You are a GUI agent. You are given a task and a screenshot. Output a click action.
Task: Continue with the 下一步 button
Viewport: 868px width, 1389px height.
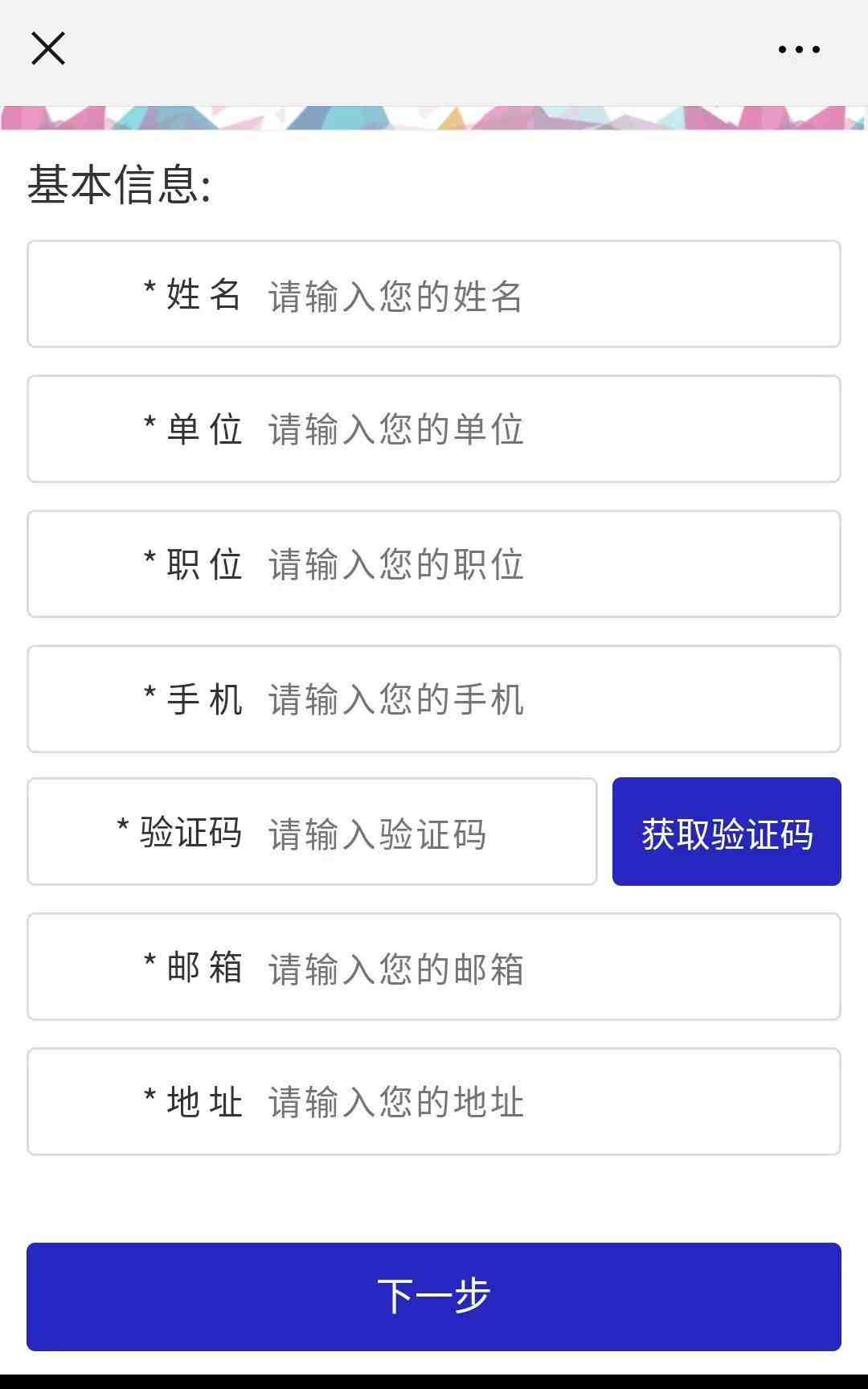click(434, 1297)
